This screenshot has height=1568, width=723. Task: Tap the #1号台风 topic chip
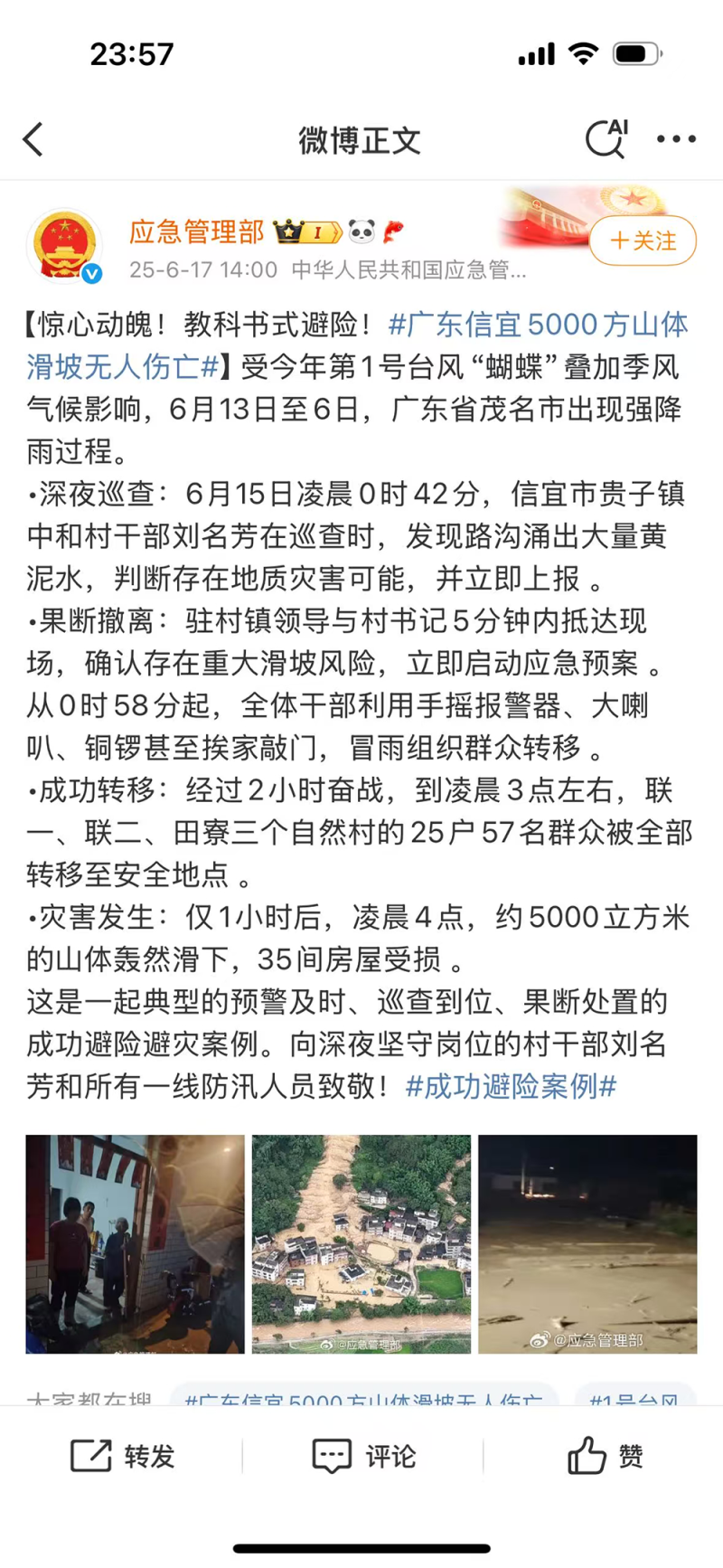pyautogui.click(x=634, y=1396)
